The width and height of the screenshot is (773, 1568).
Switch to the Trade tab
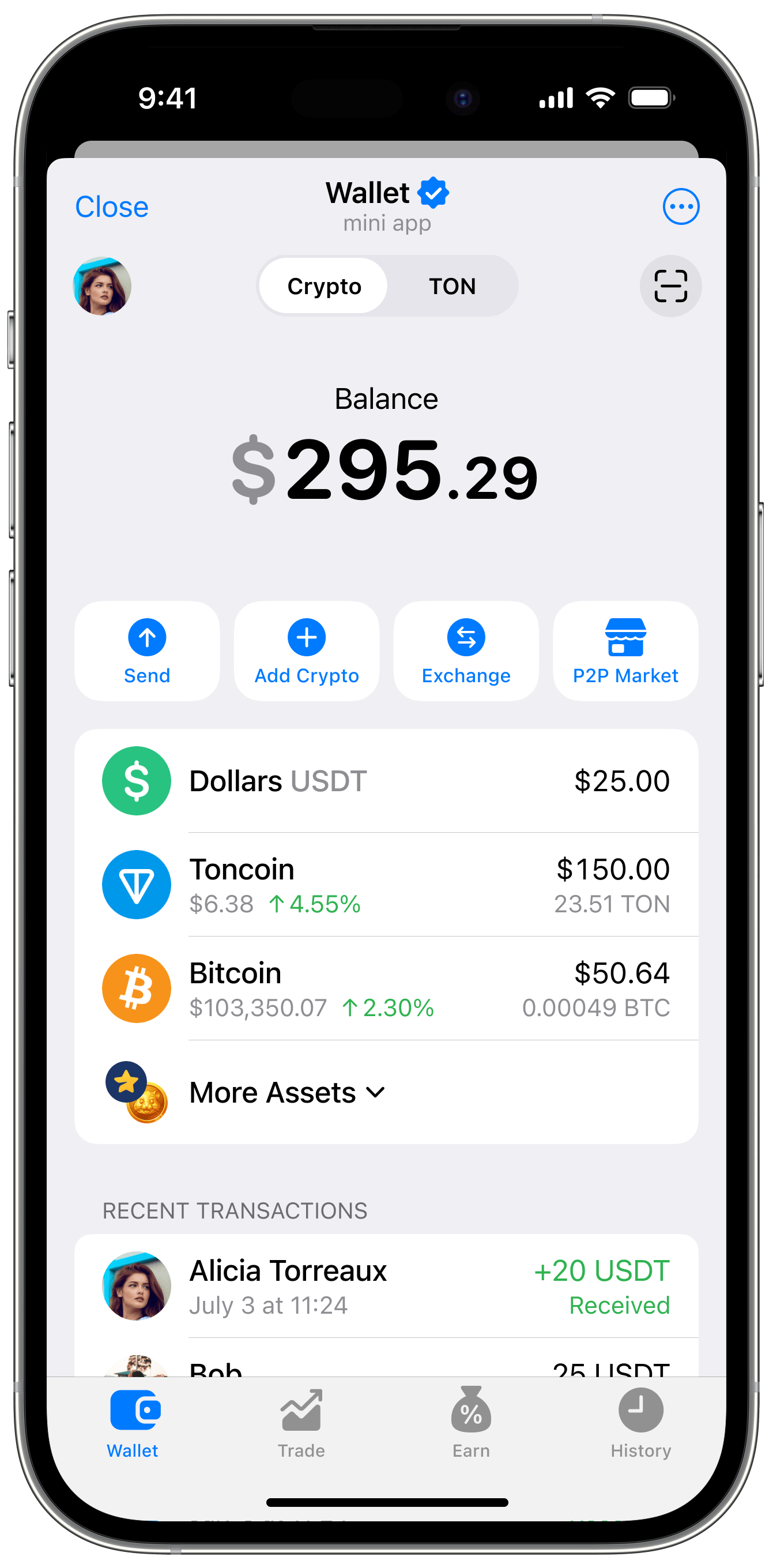pyautogui.click(x=301, y=1423)
